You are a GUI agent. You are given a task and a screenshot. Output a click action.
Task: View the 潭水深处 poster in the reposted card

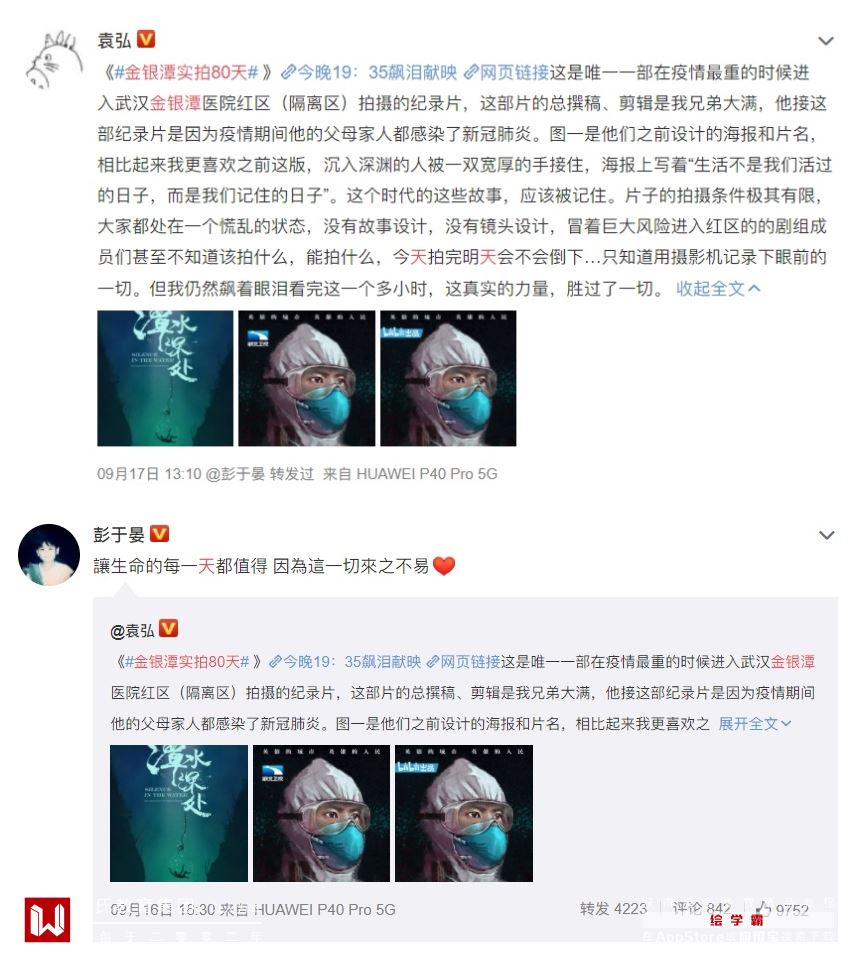[x=178, y=813]
